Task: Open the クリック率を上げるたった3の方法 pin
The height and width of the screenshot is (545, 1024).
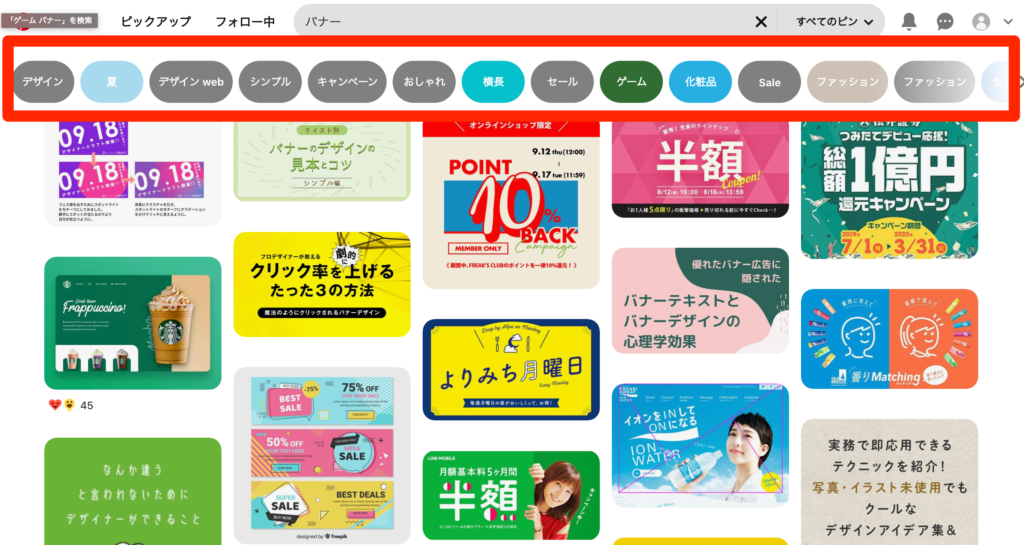Action: (322, 284)
